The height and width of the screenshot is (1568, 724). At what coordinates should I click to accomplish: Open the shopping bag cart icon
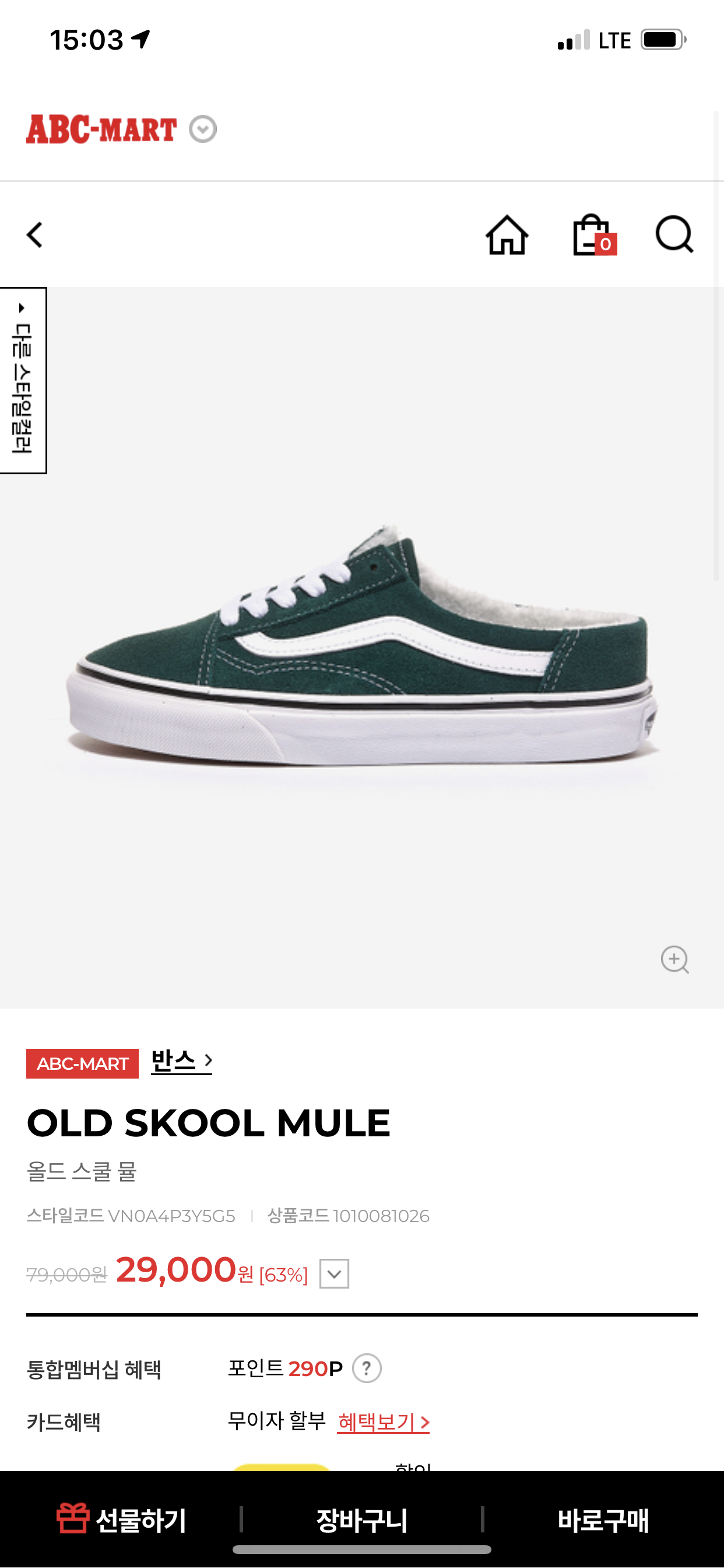[593, 235]
